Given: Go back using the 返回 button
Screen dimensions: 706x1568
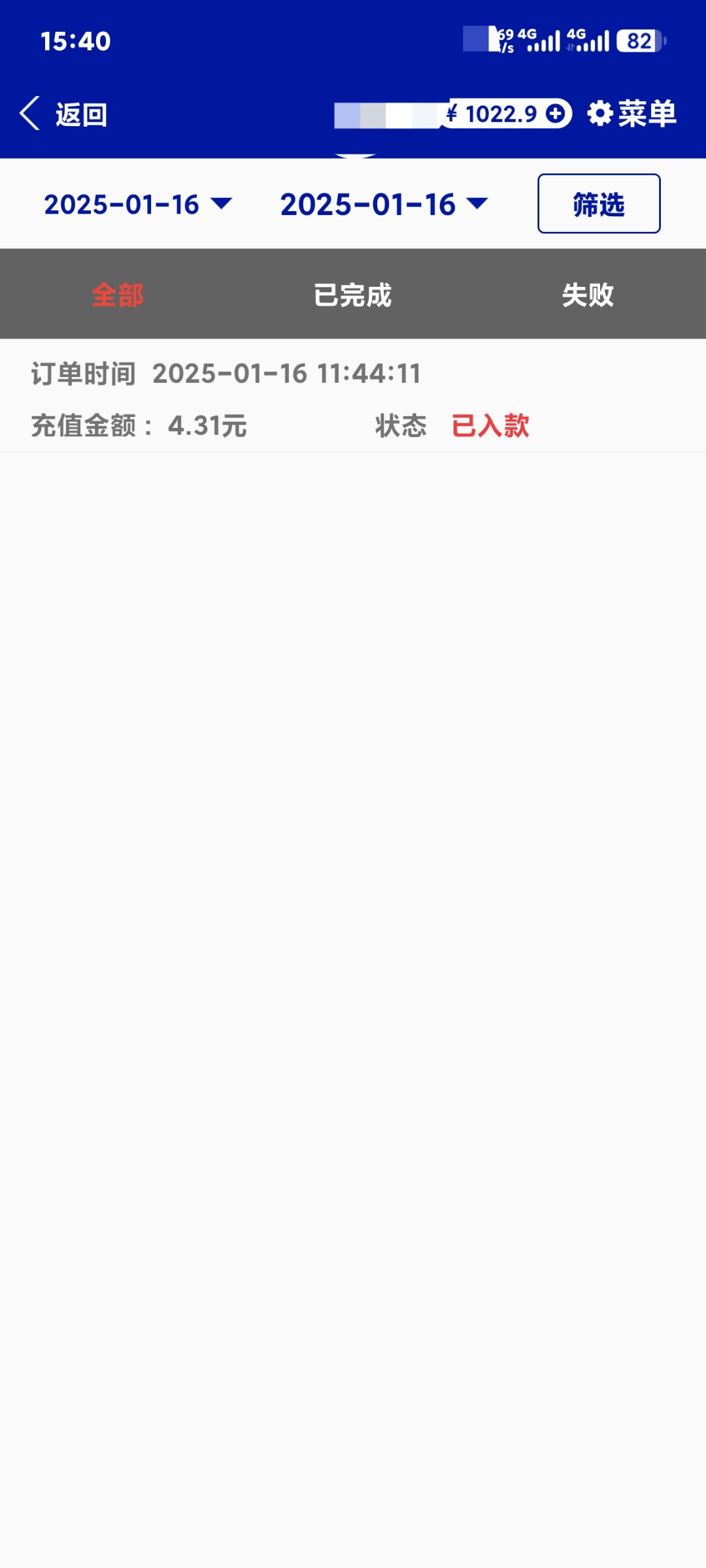Looking at the screenshot, I should pyautogui.click(x=63, y=114).
